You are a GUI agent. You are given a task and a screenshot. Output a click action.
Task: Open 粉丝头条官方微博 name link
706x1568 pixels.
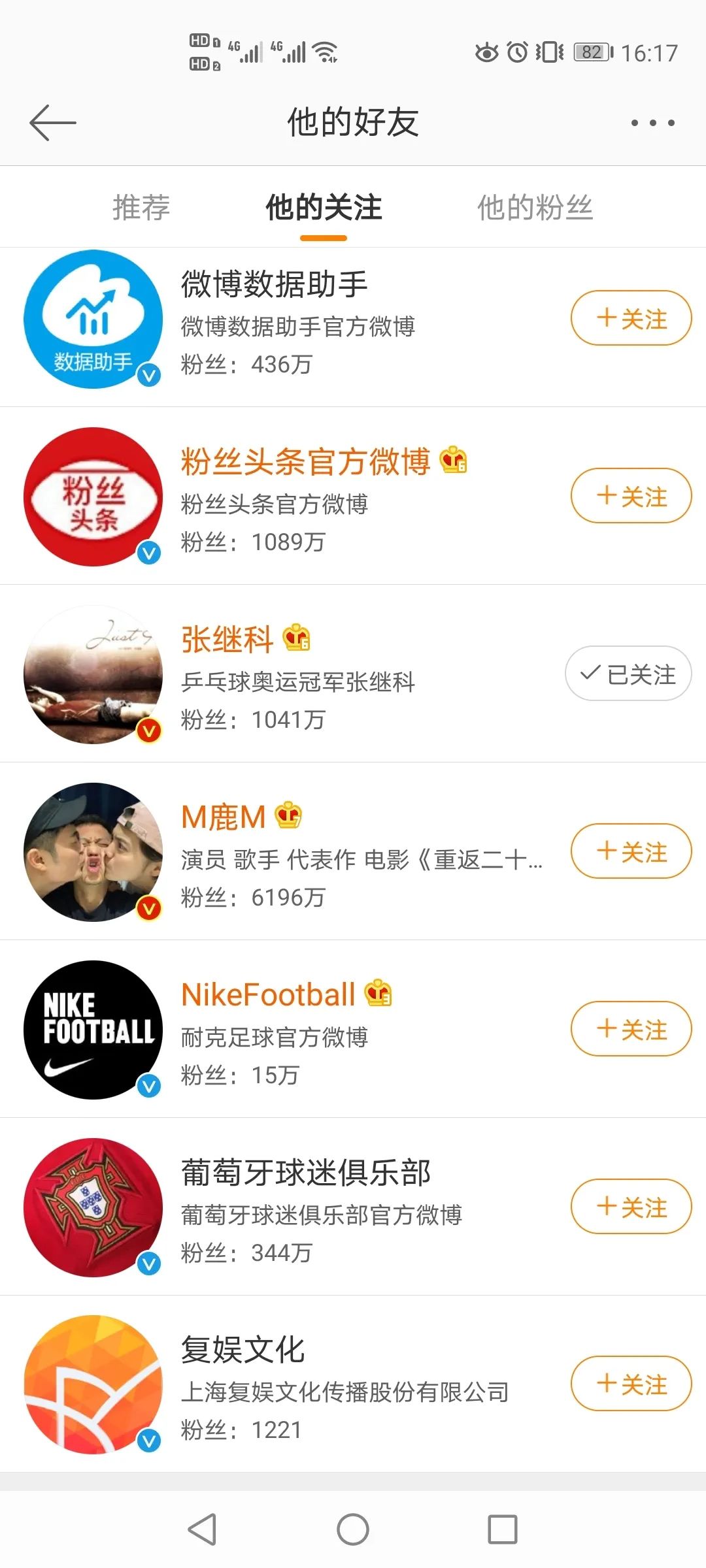304,462
